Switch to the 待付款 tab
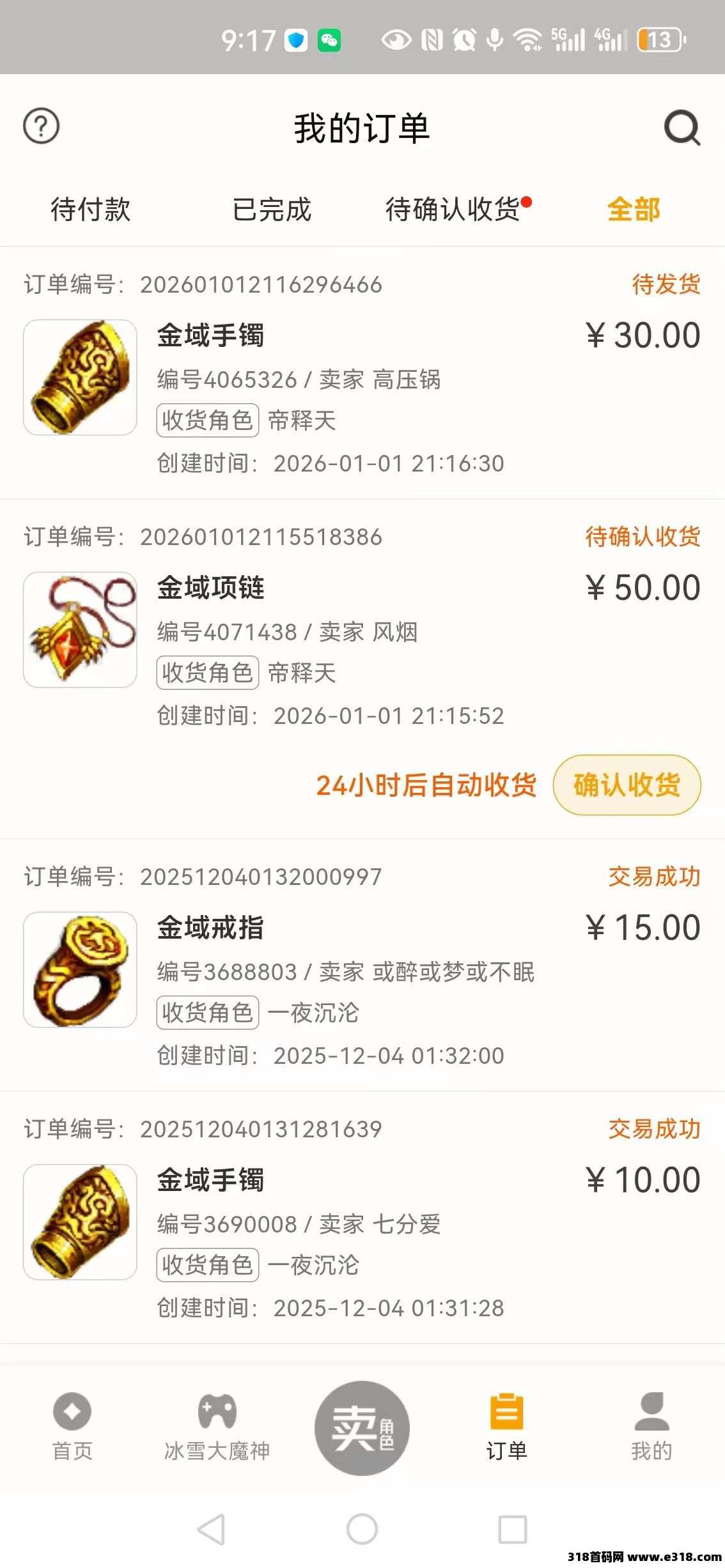Screen dimensions: 725x1568 click(x=91, y=211)
